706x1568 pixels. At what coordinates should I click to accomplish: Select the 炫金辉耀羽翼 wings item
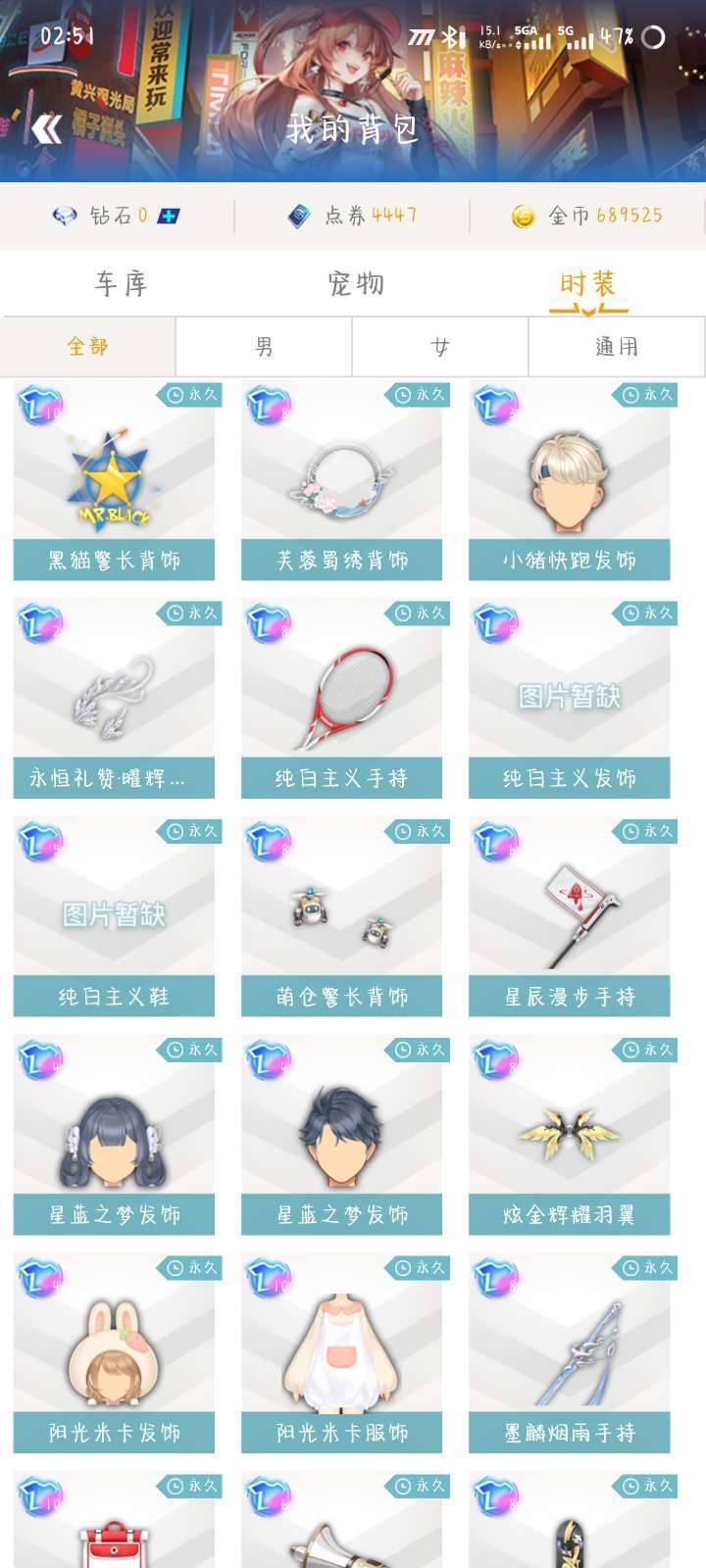[570, 1136]
